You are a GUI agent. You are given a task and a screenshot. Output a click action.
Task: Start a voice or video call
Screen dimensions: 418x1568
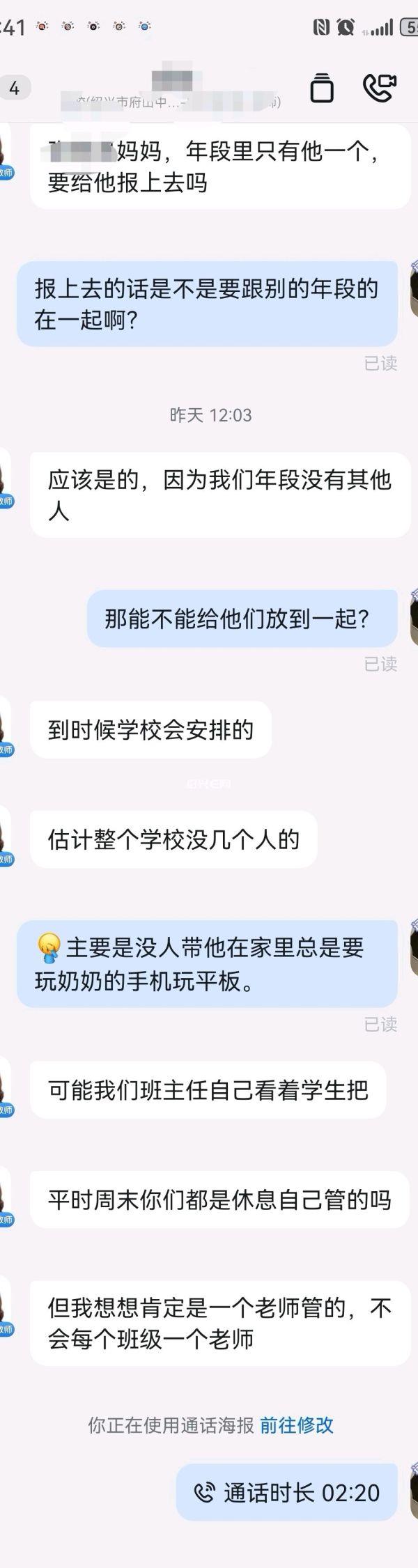(380, 88)
